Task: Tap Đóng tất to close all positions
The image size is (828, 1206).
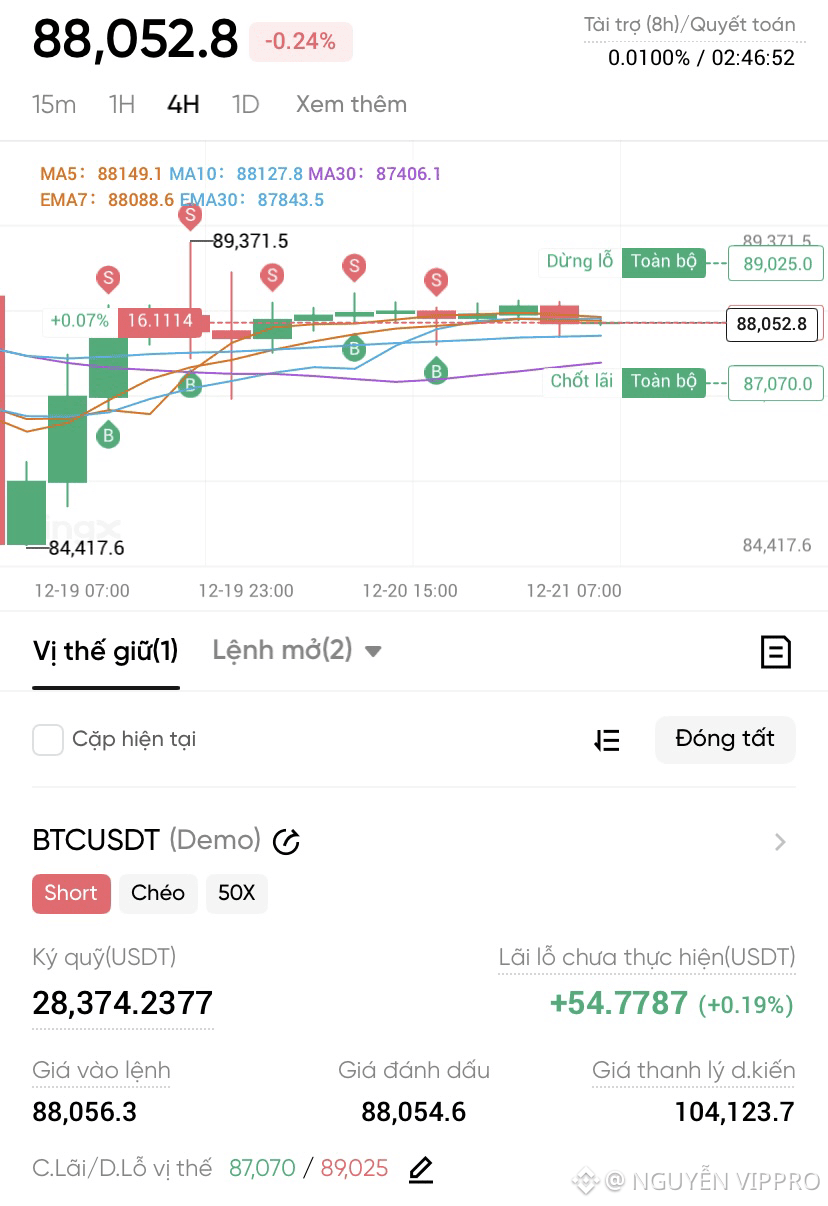Action: coord(725,739)
